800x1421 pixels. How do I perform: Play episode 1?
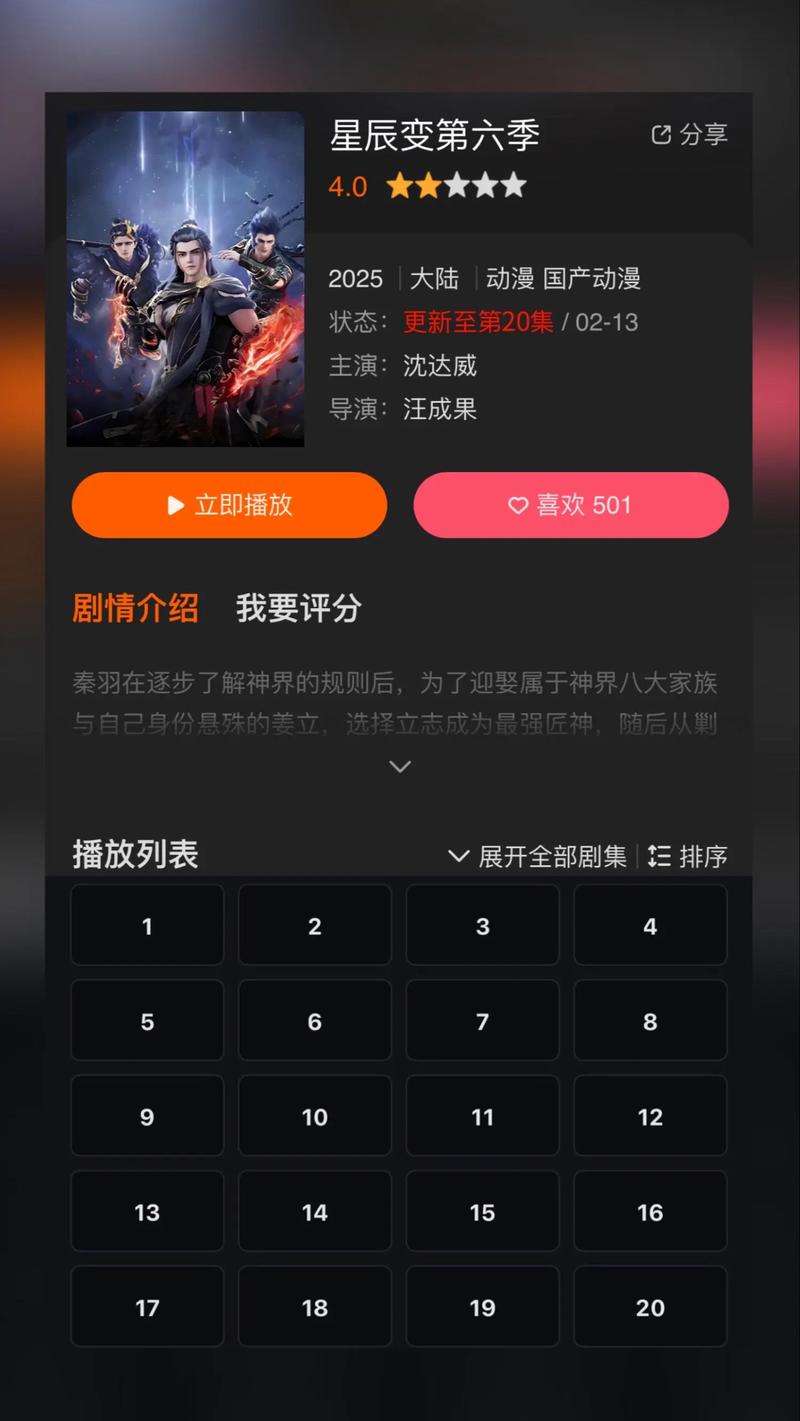[x=147, y=926]
